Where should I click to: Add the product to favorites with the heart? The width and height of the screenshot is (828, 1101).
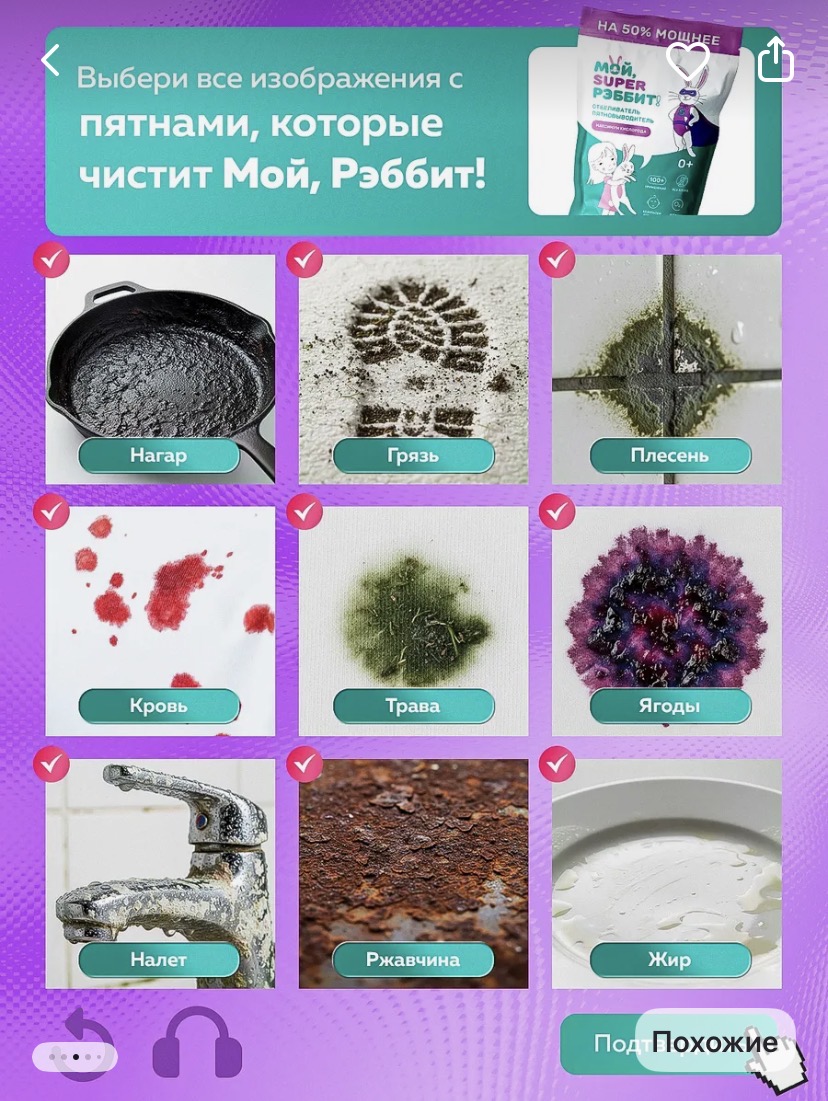[x=688, y=60]
